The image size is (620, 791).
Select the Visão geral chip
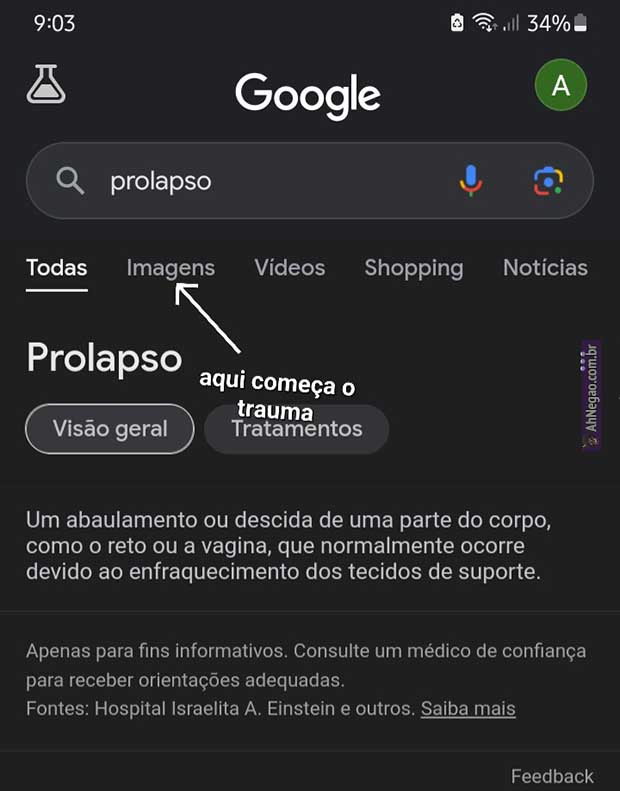[110, 429]
